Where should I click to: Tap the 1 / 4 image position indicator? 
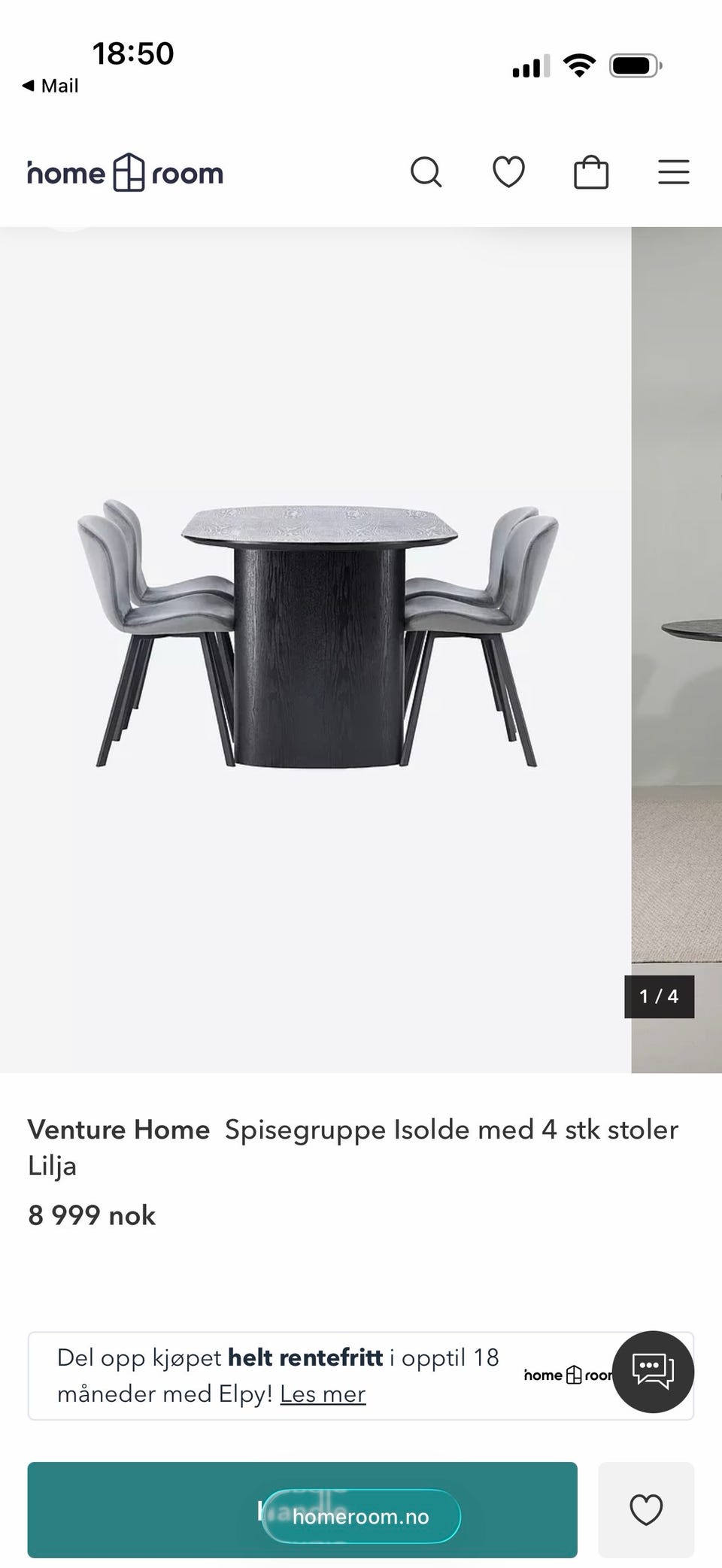click(x=659, y=996)
